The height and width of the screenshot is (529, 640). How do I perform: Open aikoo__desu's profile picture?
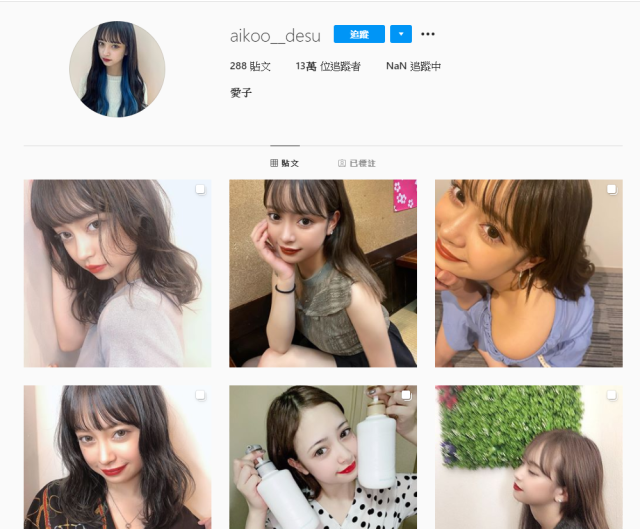tap(117, 69)
